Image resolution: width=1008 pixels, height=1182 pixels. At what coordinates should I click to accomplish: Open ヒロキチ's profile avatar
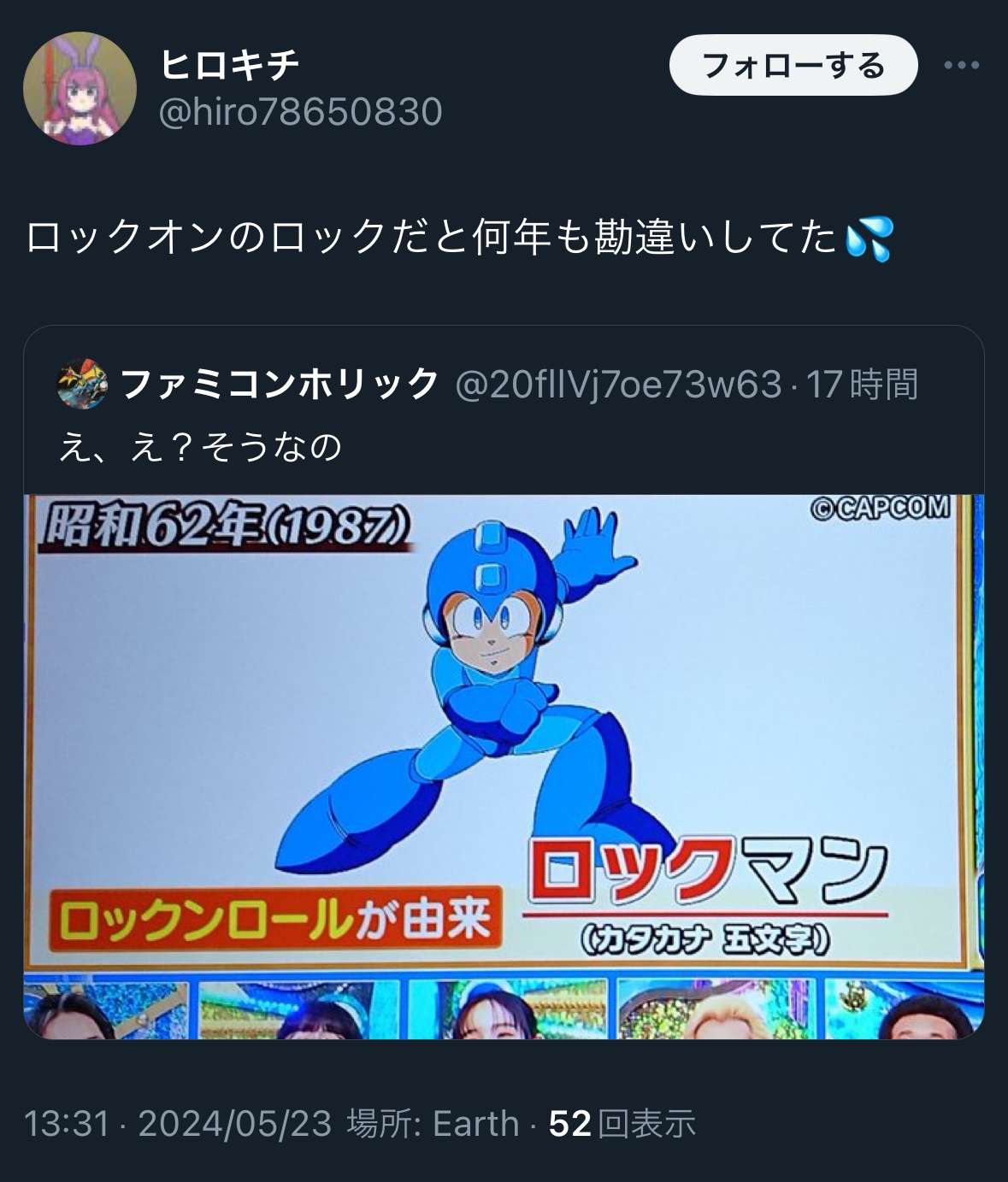click(x=80, y=88)
